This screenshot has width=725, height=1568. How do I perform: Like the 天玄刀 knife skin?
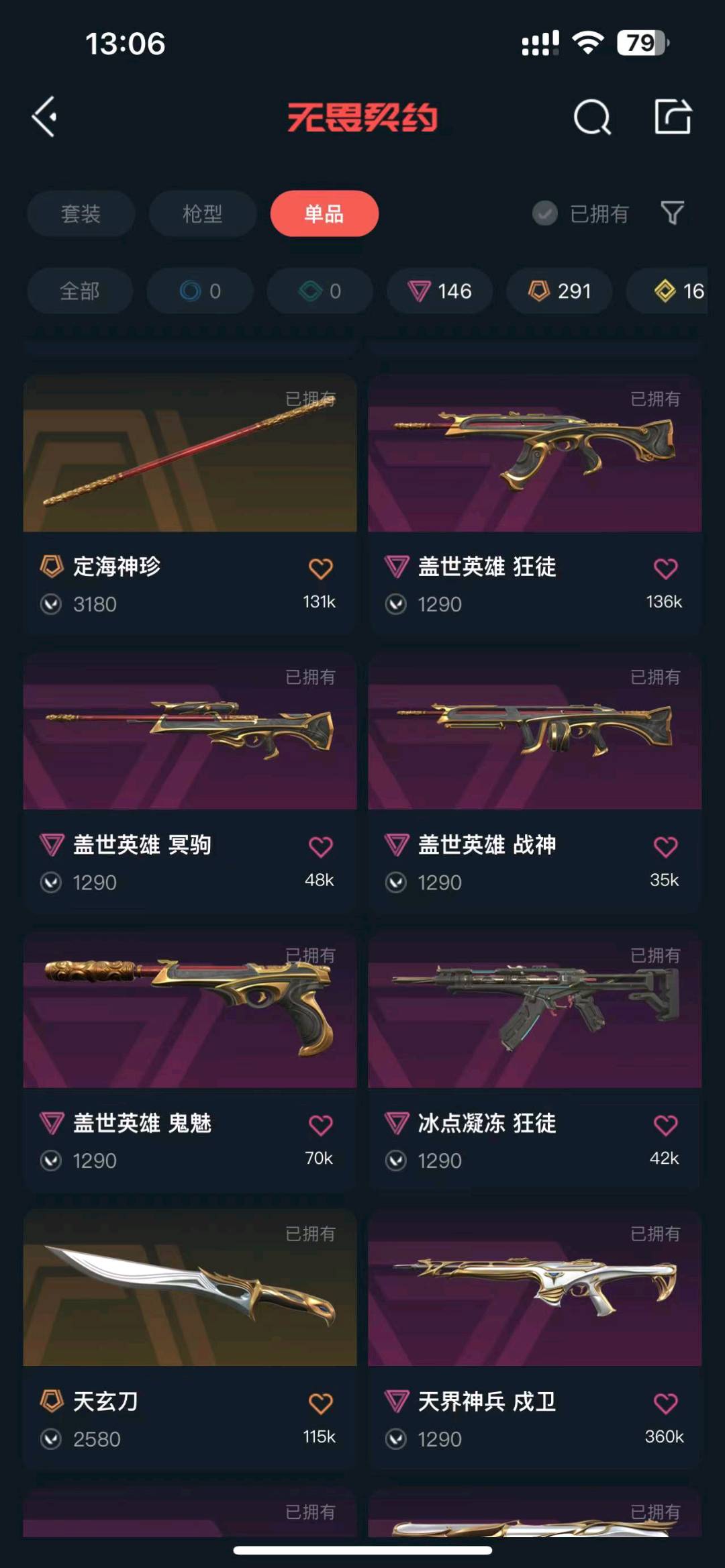pyautogui.click(x=320, y=1403)
